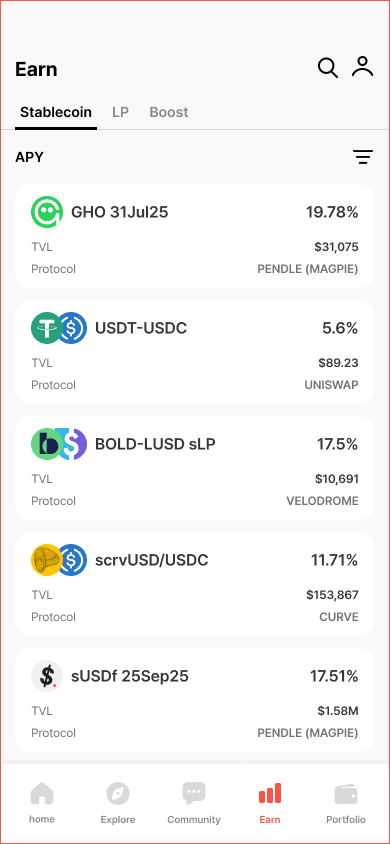Open the search icon
The image size is (390, 844).
[x=328, y=68]
